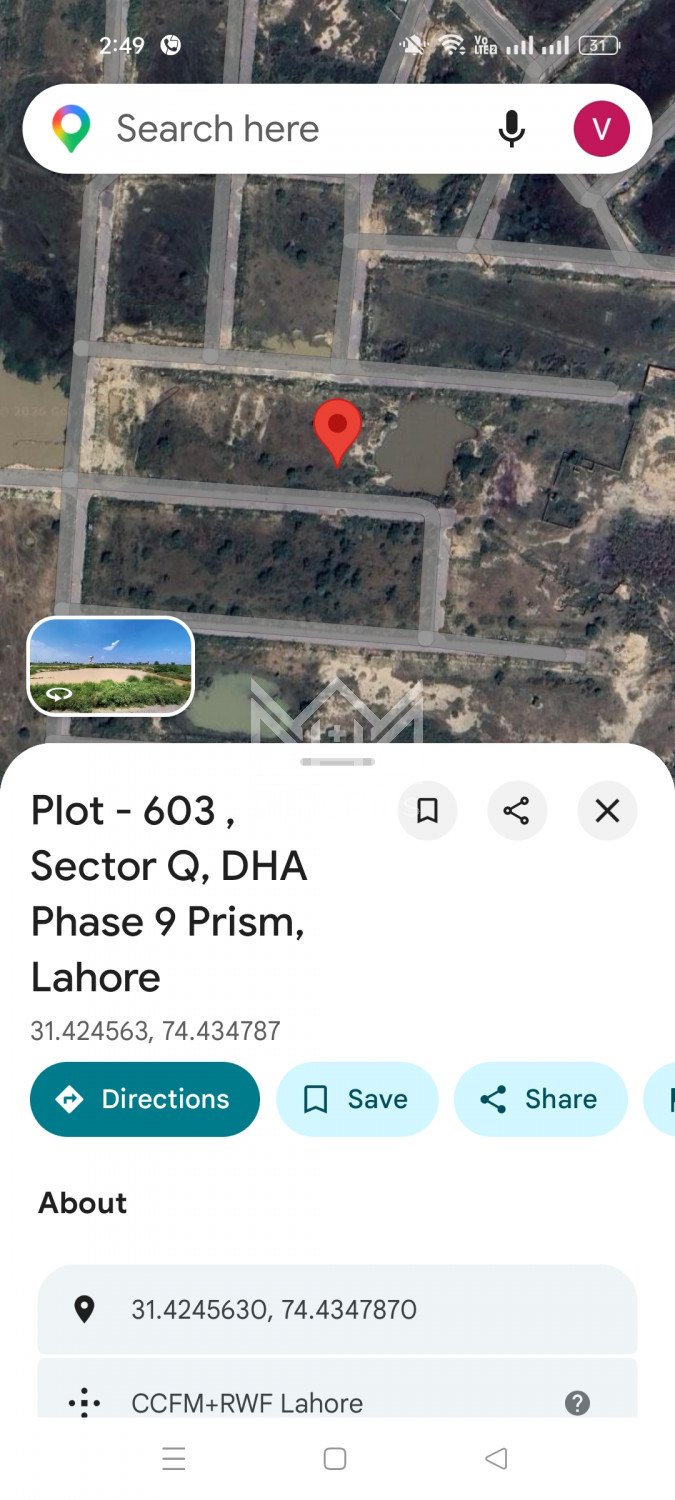Get Directions to Plot - 603
The width and height of the screenshot is (675, 1500).
[145, 1099]
